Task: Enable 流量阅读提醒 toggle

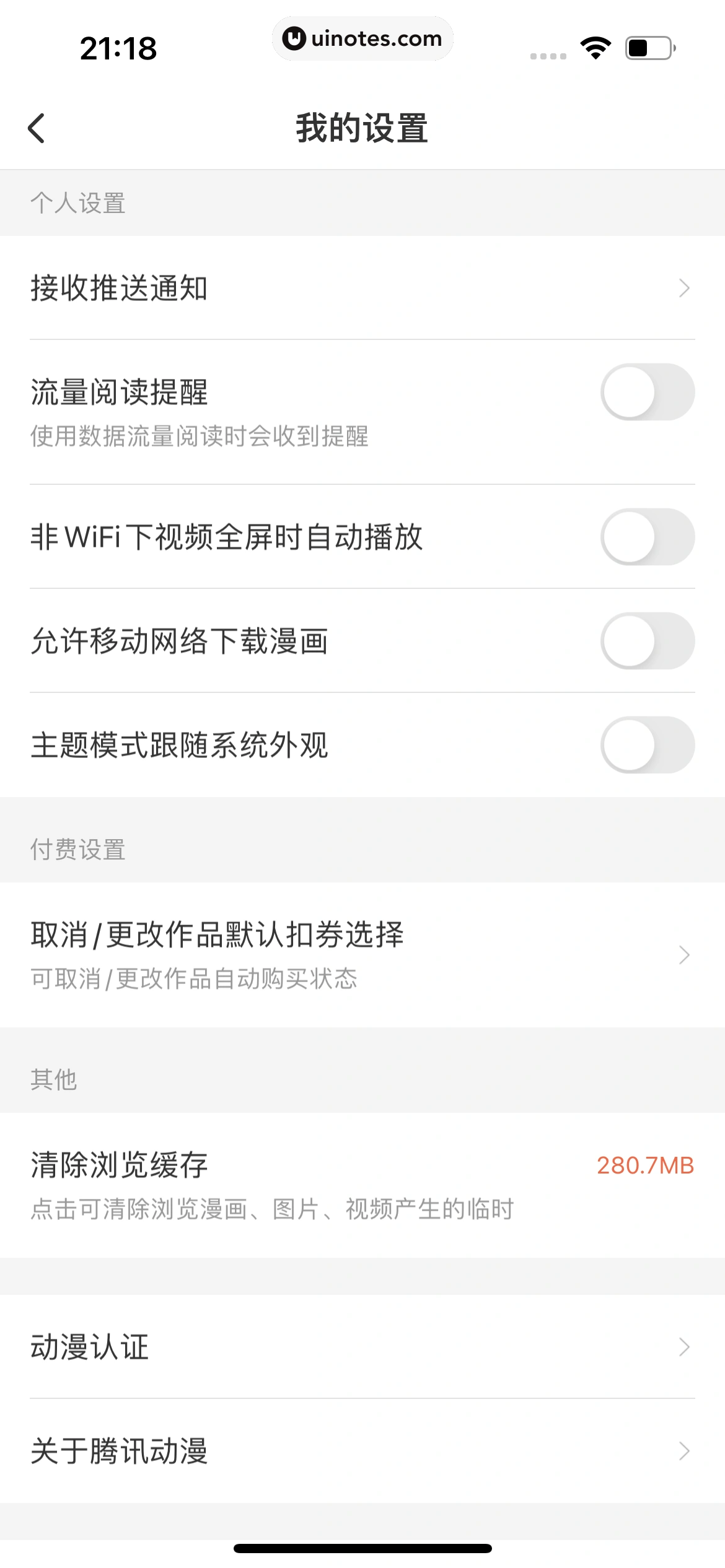Action: tap(648, 392)
